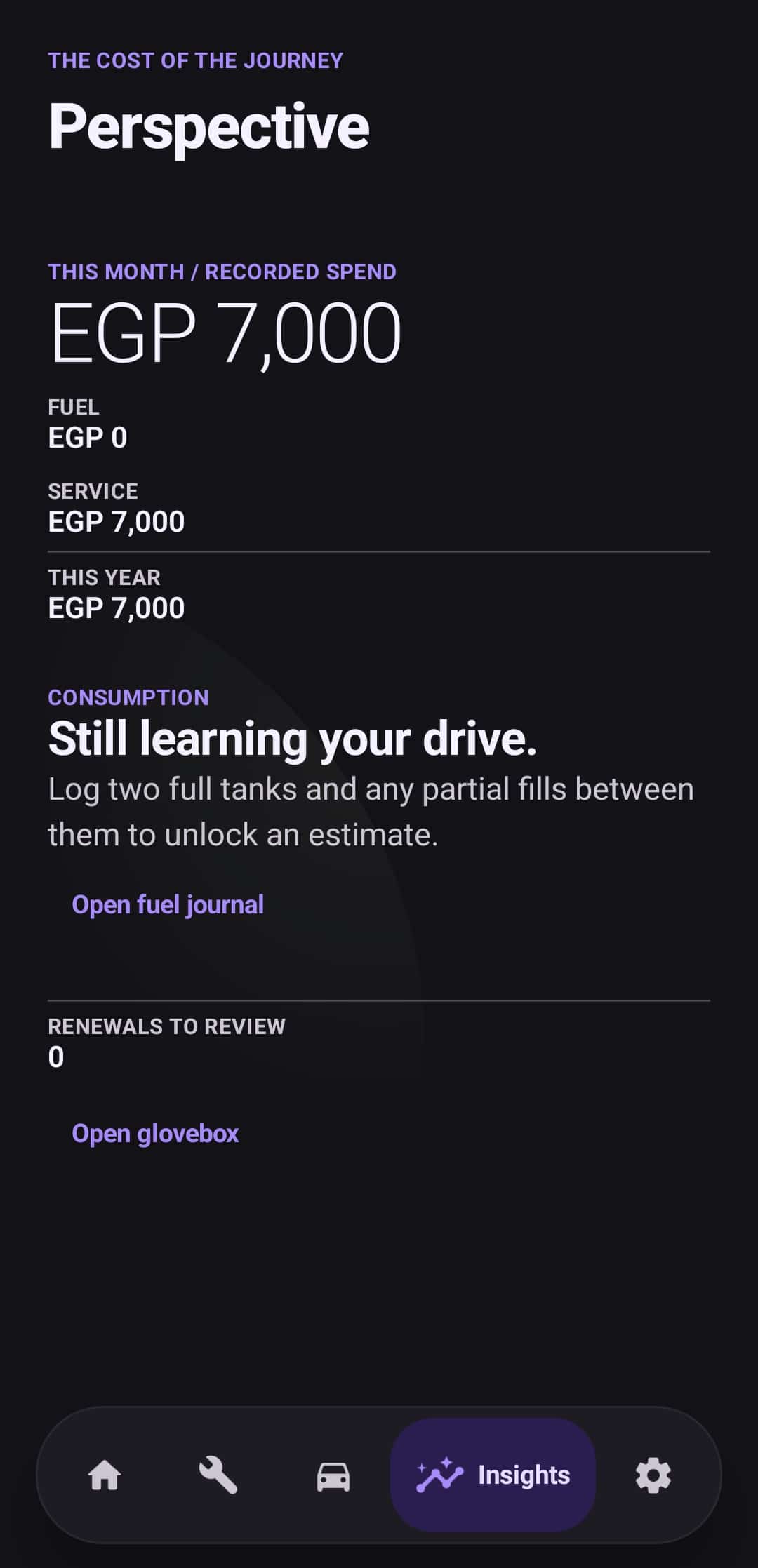
Task: Go to the home tab
Action: (x=105, y=1475)
